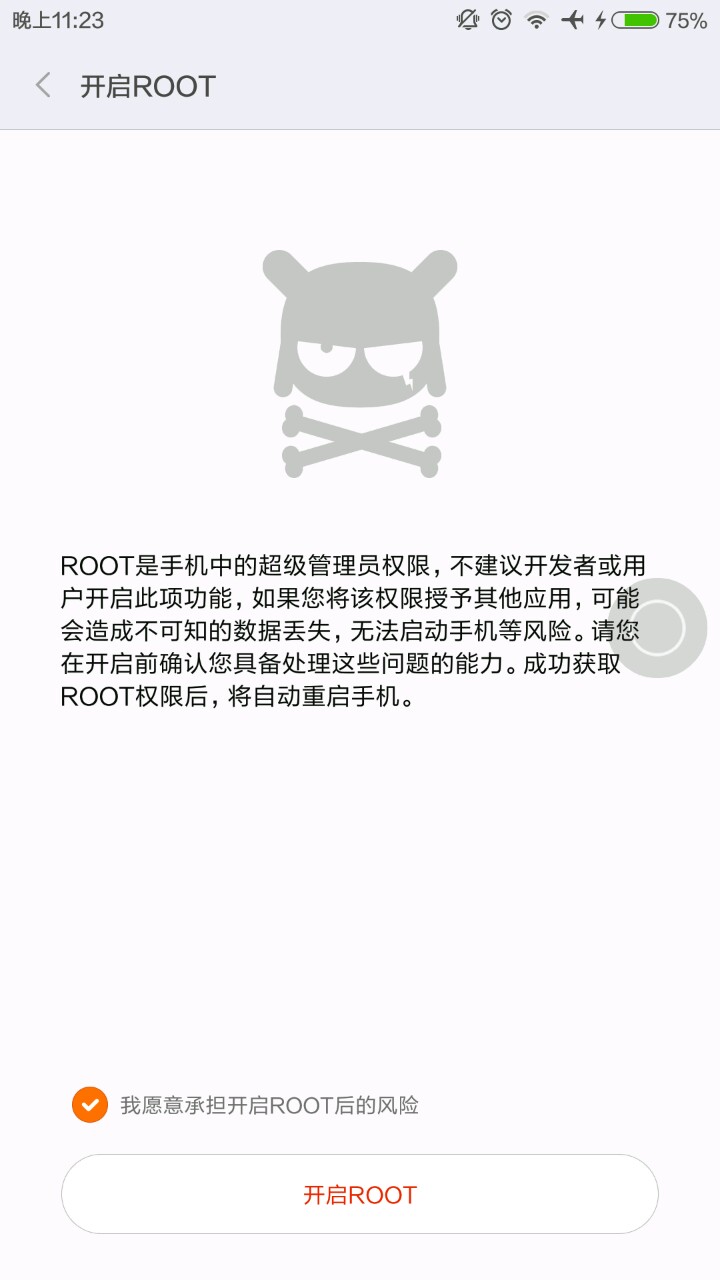
Task: Go back from the 开启ROOT page
Action: point(43,86)
